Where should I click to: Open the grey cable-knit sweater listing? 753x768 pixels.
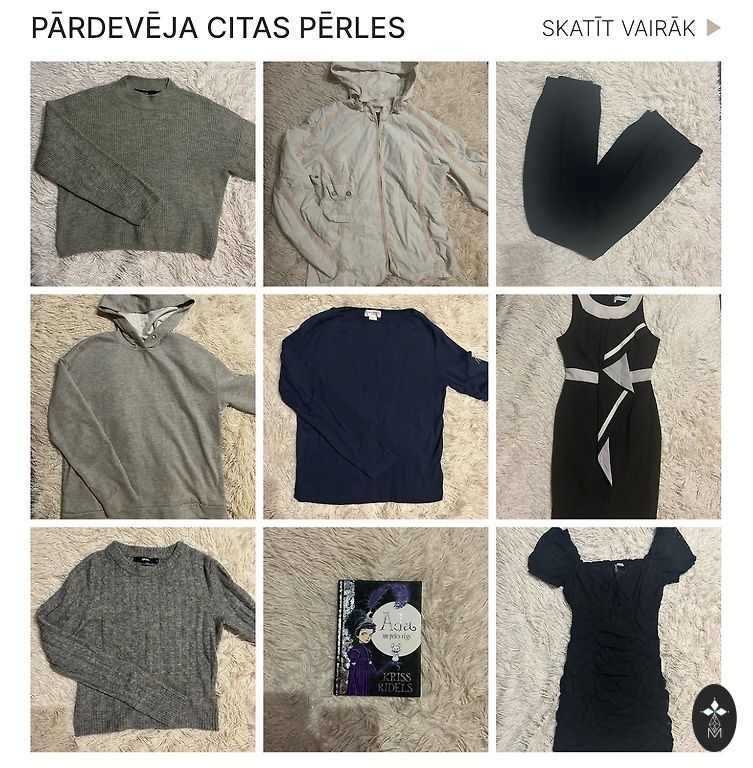pyautogui.click(x=142, y=639)
